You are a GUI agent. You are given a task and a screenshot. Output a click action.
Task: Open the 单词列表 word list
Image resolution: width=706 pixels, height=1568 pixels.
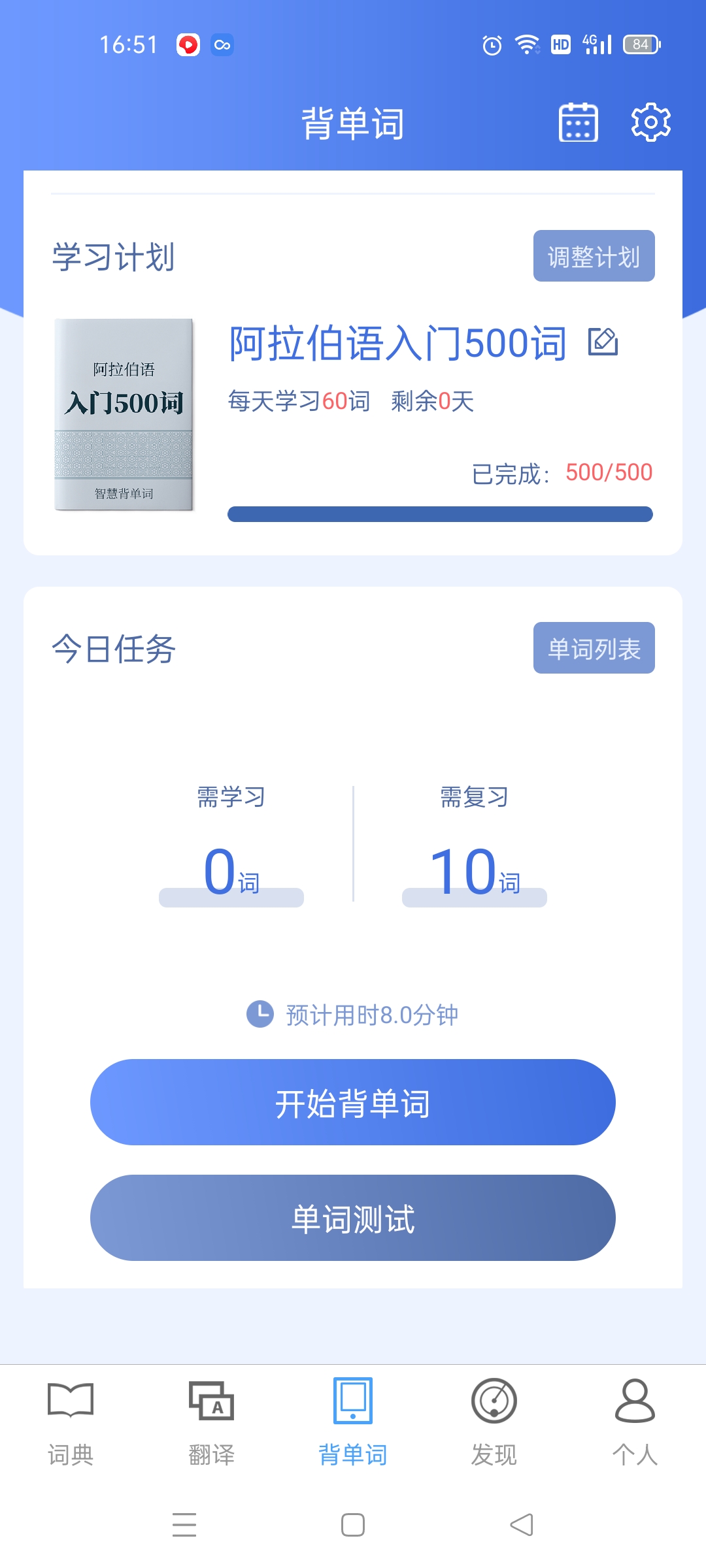[594, 648]
